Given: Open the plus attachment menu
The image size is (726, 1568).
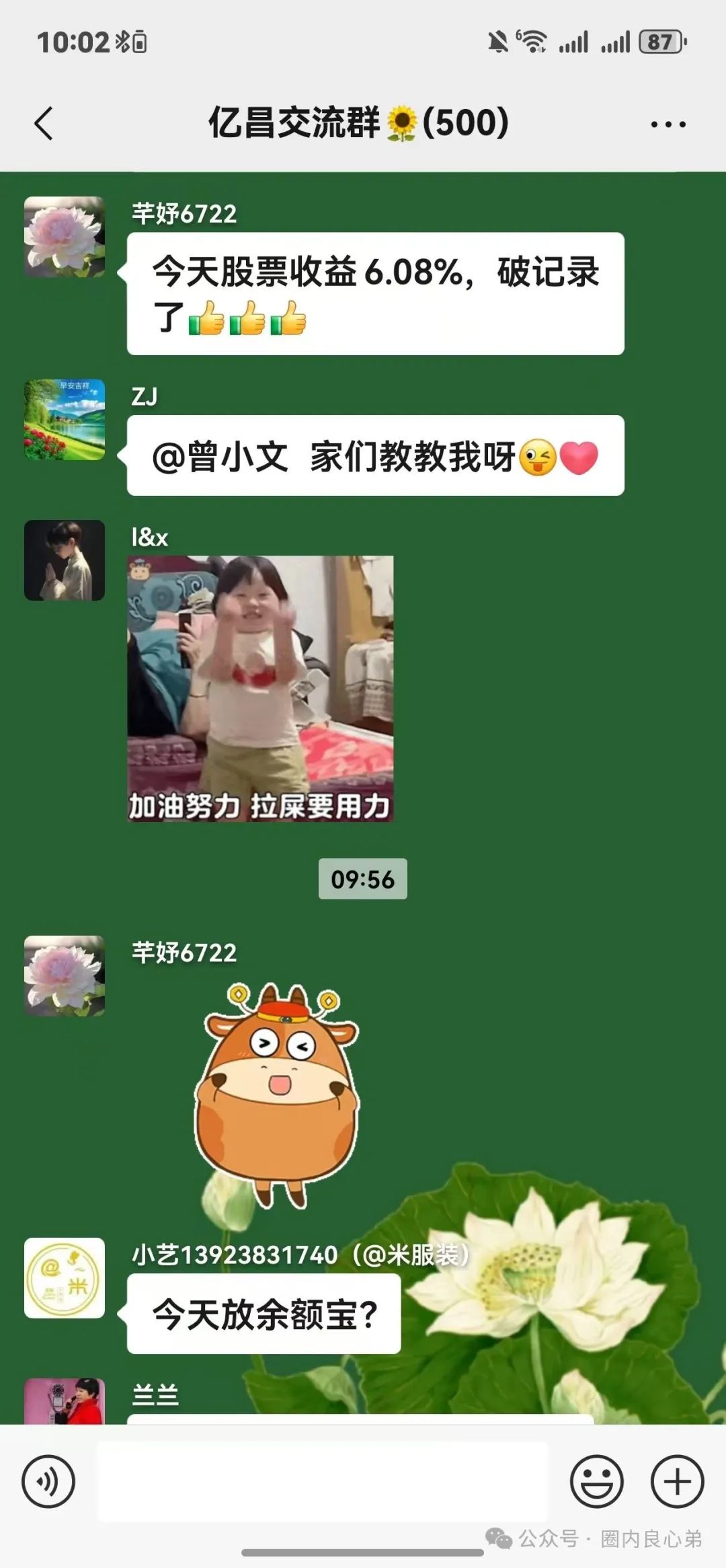Looking at the screenshot, I should [x=677, y=1481].
